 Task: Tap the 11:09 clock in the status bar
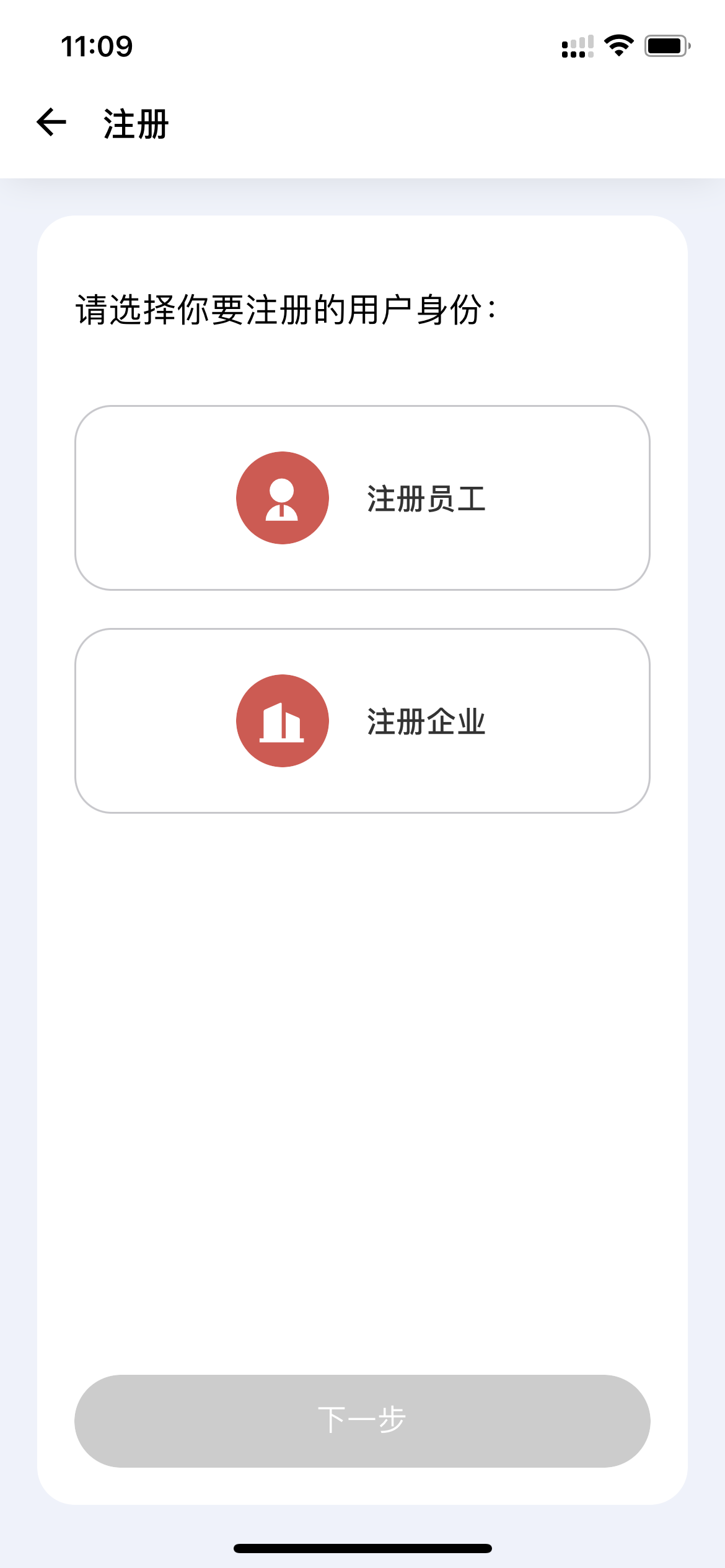[x=97, y=47]
